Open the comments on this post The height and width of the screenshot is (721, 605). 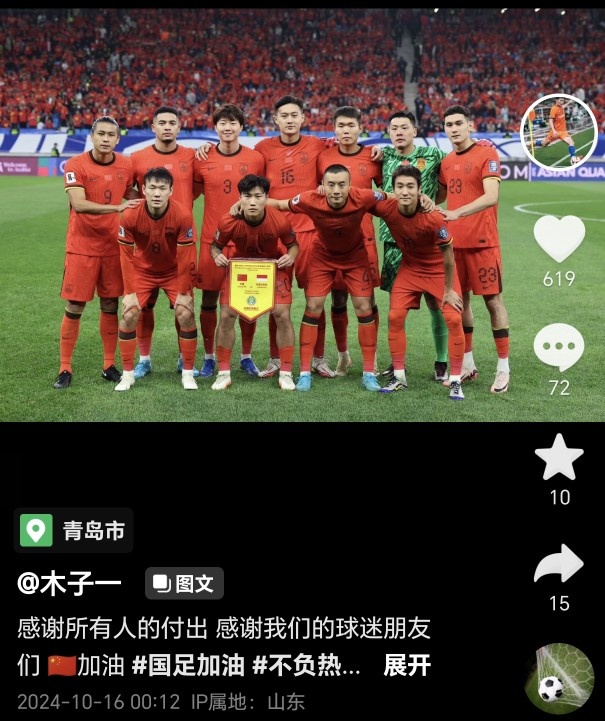(559, 348)
